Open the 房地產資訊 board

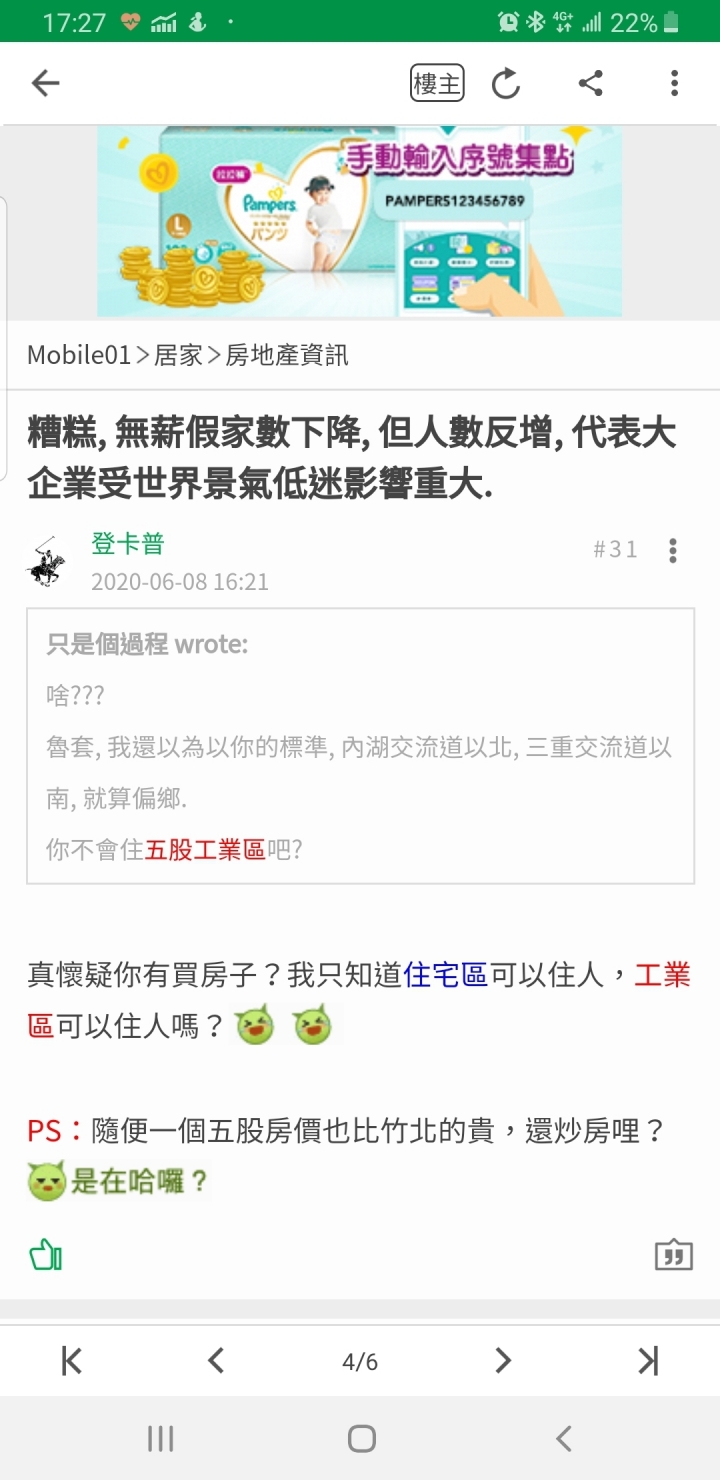point(287,355)
